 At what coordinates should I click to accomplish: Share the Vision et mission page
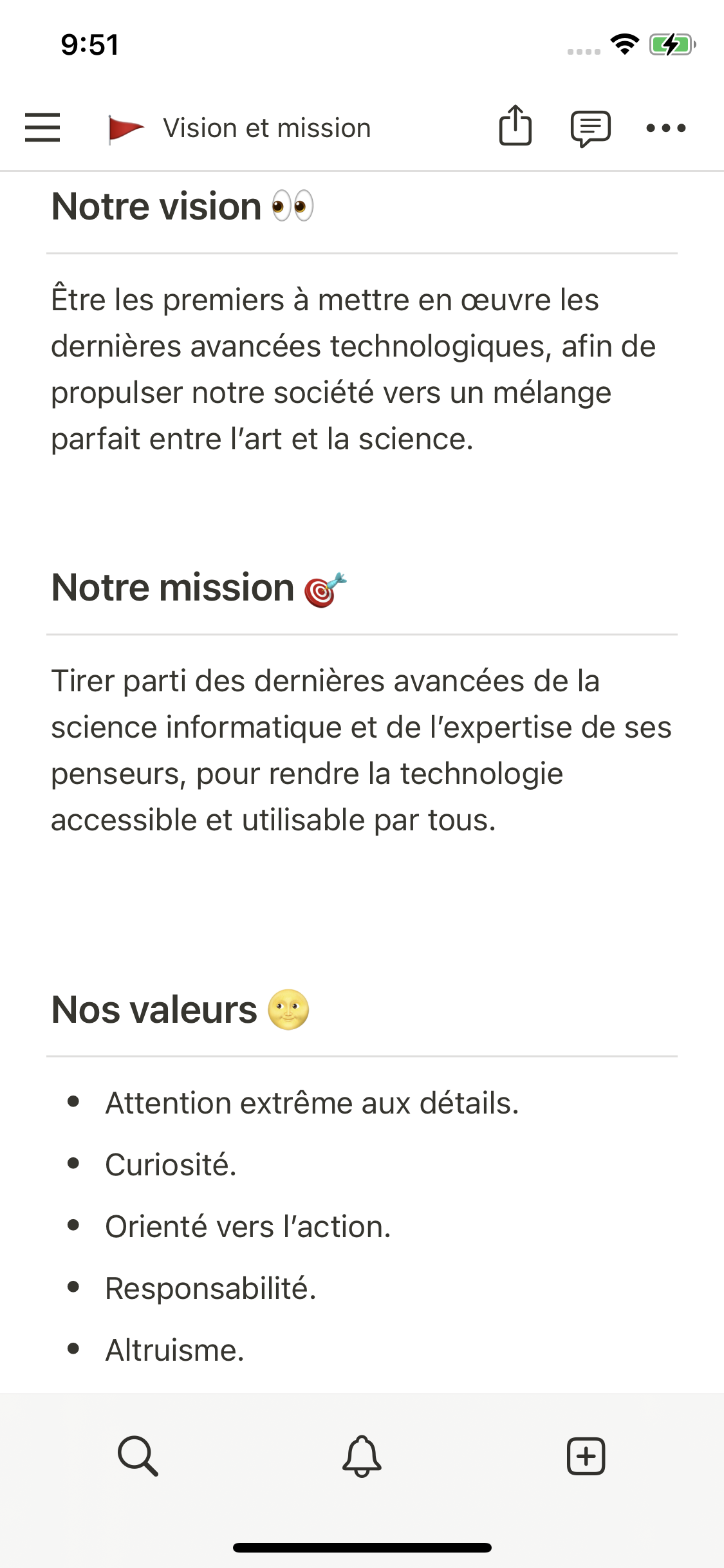pyautogui.click(x=515, y=126)
